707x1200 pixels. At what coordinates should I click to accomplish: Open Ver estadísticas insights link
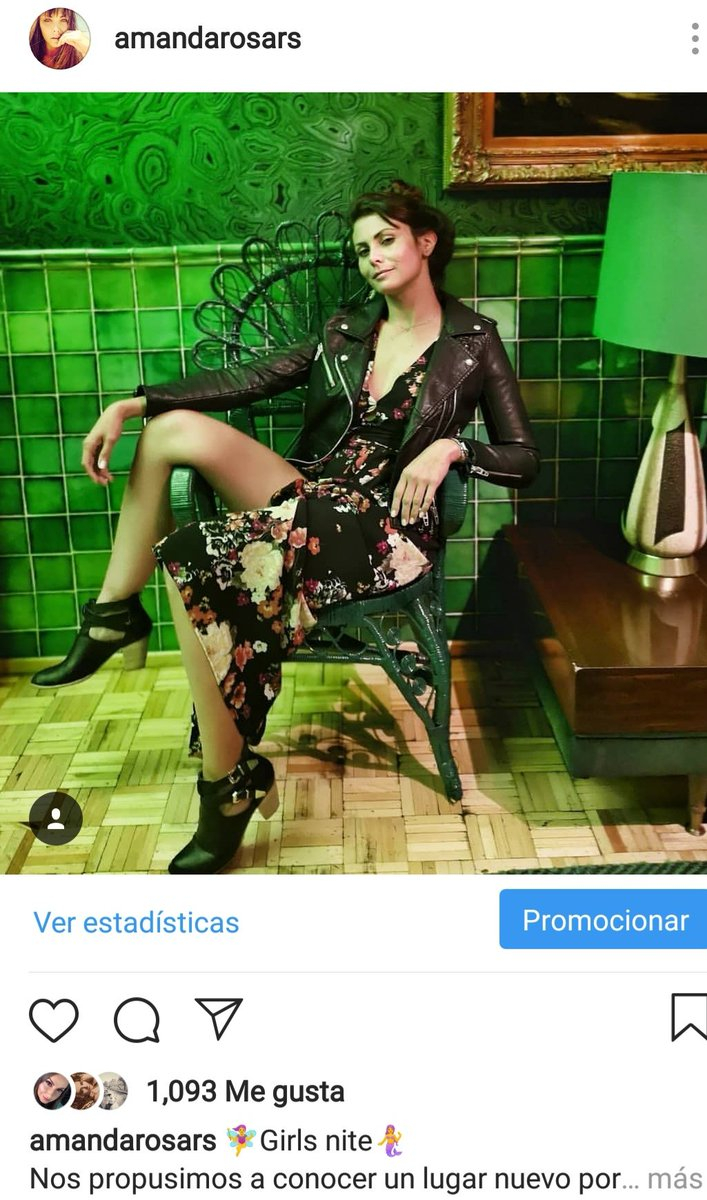coord(136,921)
